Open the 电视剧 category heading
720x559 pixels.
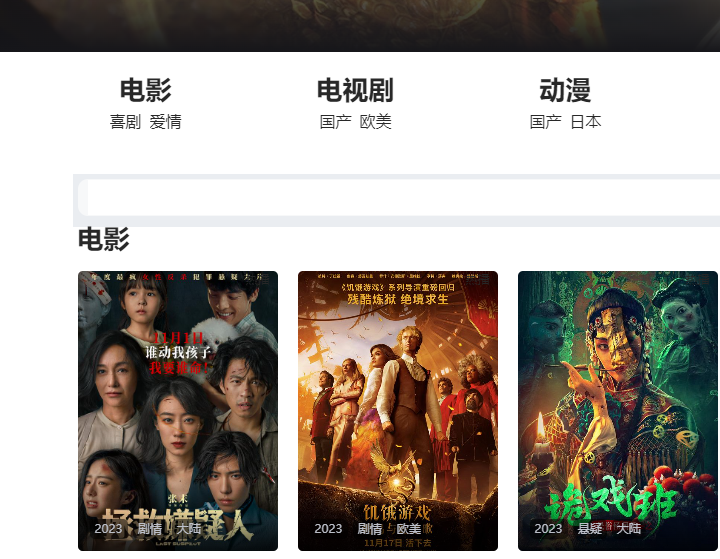click(x=355, y=90)
